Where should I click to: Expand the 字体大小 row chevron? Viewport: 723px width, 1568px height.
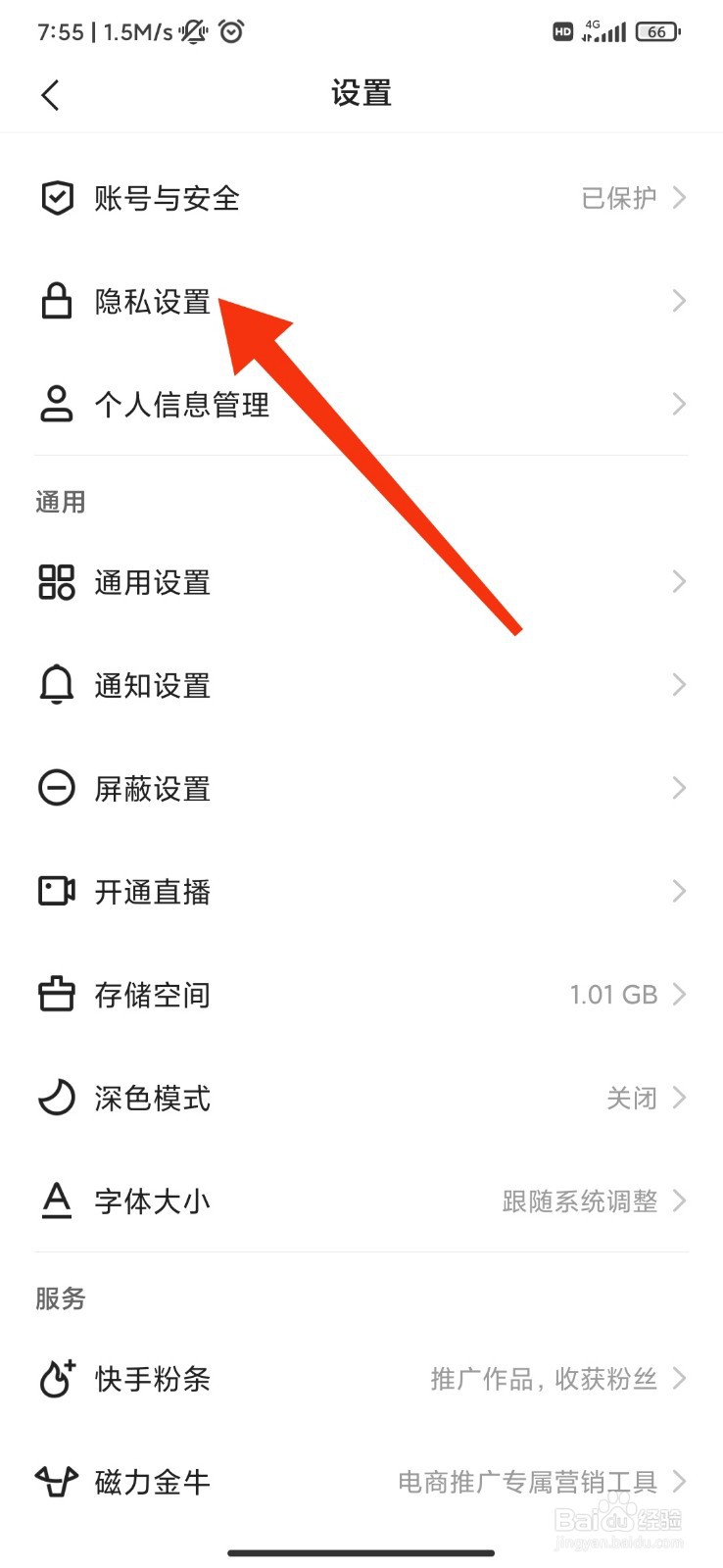coord(678,1200)
